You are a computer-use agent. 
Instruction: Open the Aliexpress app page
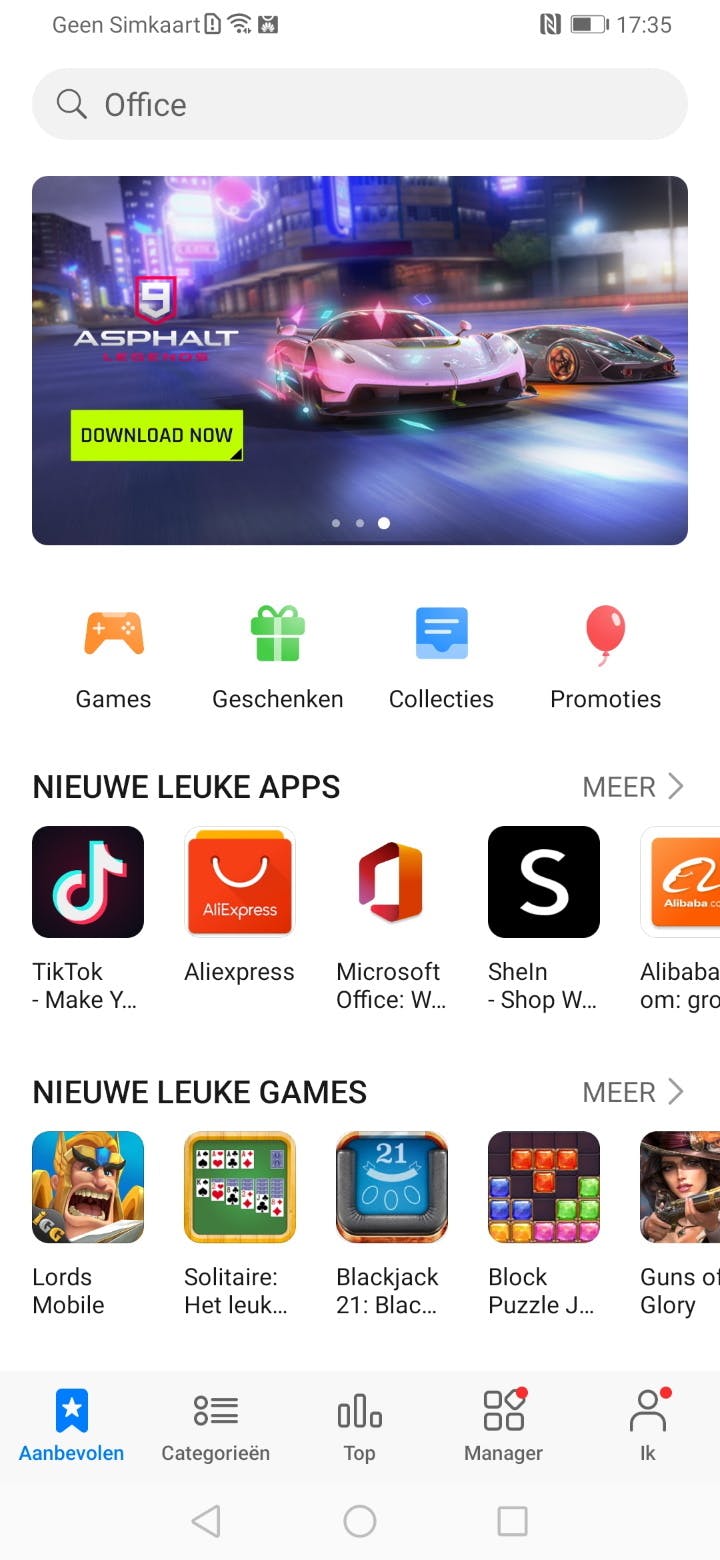point(240,882)
